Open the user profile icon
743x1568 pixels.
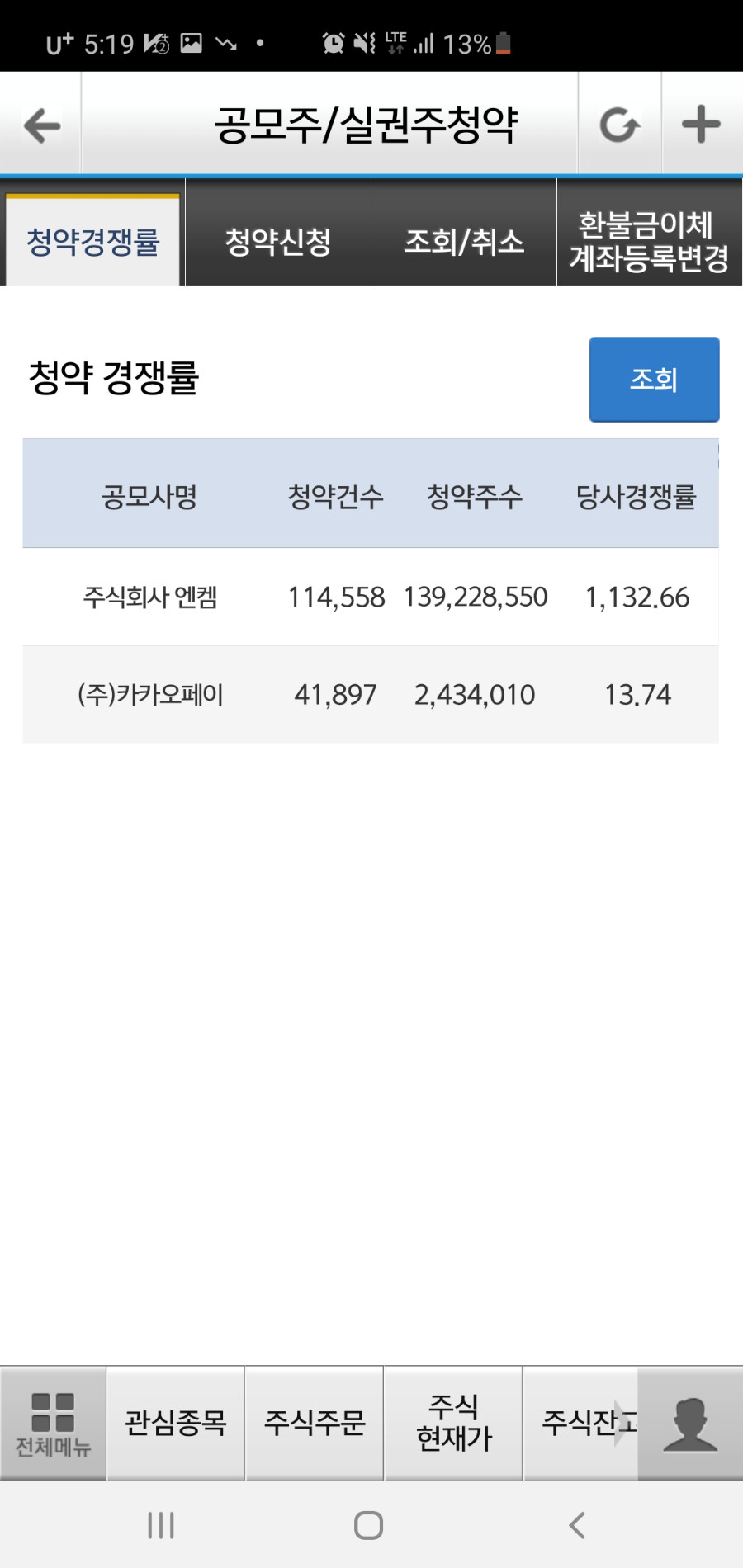click(x=690, y=1424)
